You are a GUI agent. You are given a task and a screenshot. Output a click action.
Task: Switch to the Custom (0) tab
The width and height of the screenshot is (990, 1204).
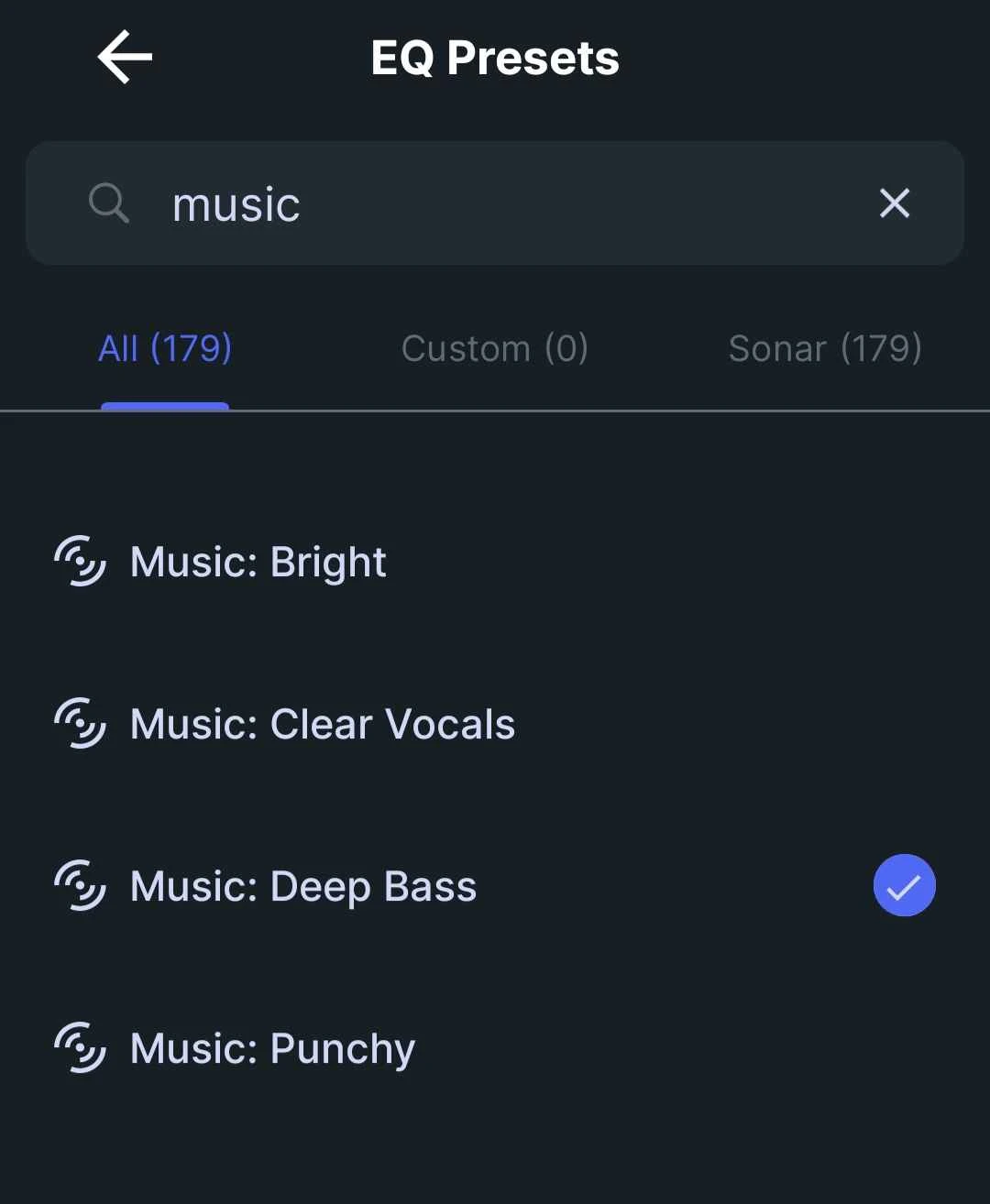coord(495,349)
